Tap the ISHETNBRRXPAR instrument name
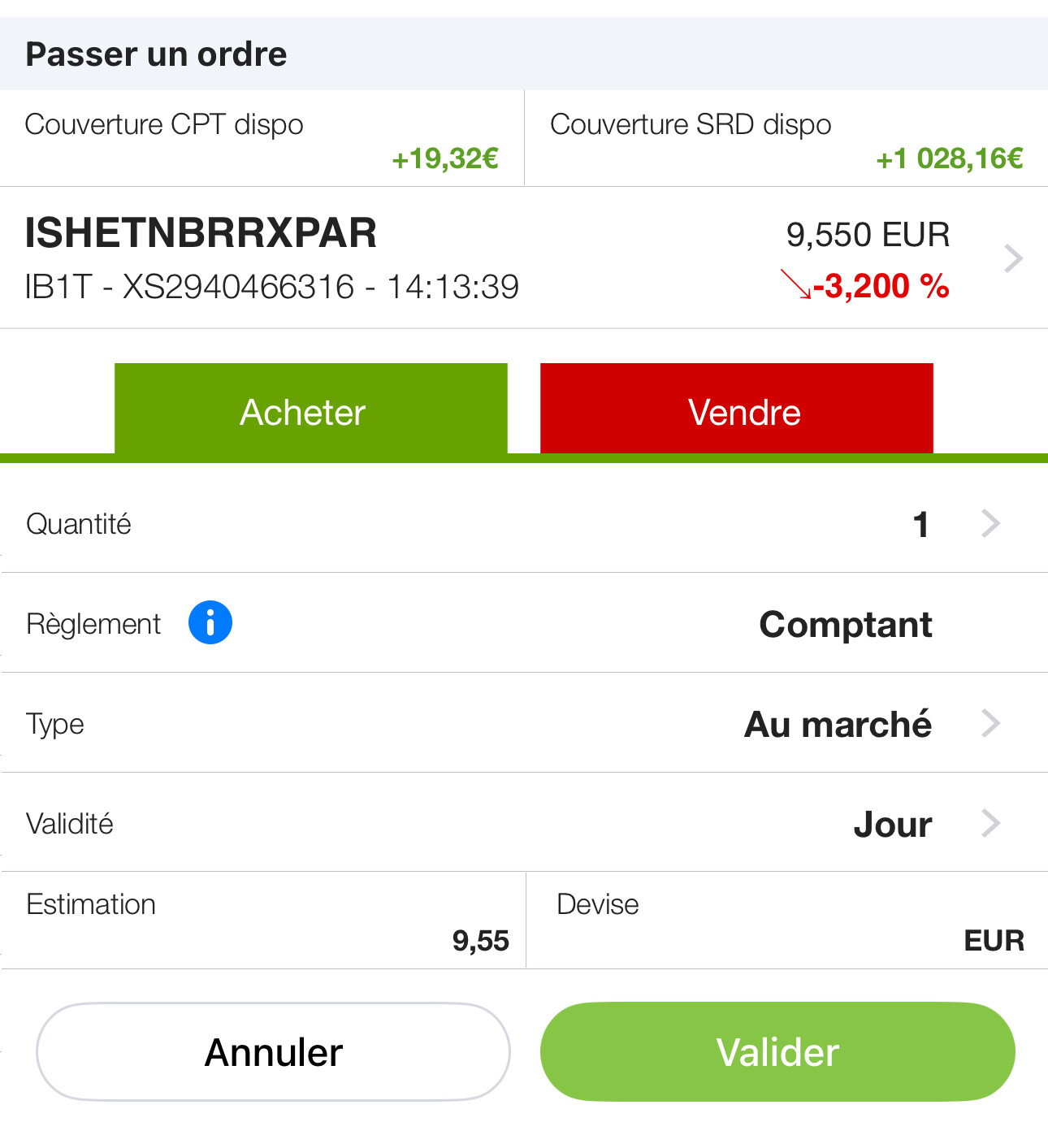 point(201,232)
